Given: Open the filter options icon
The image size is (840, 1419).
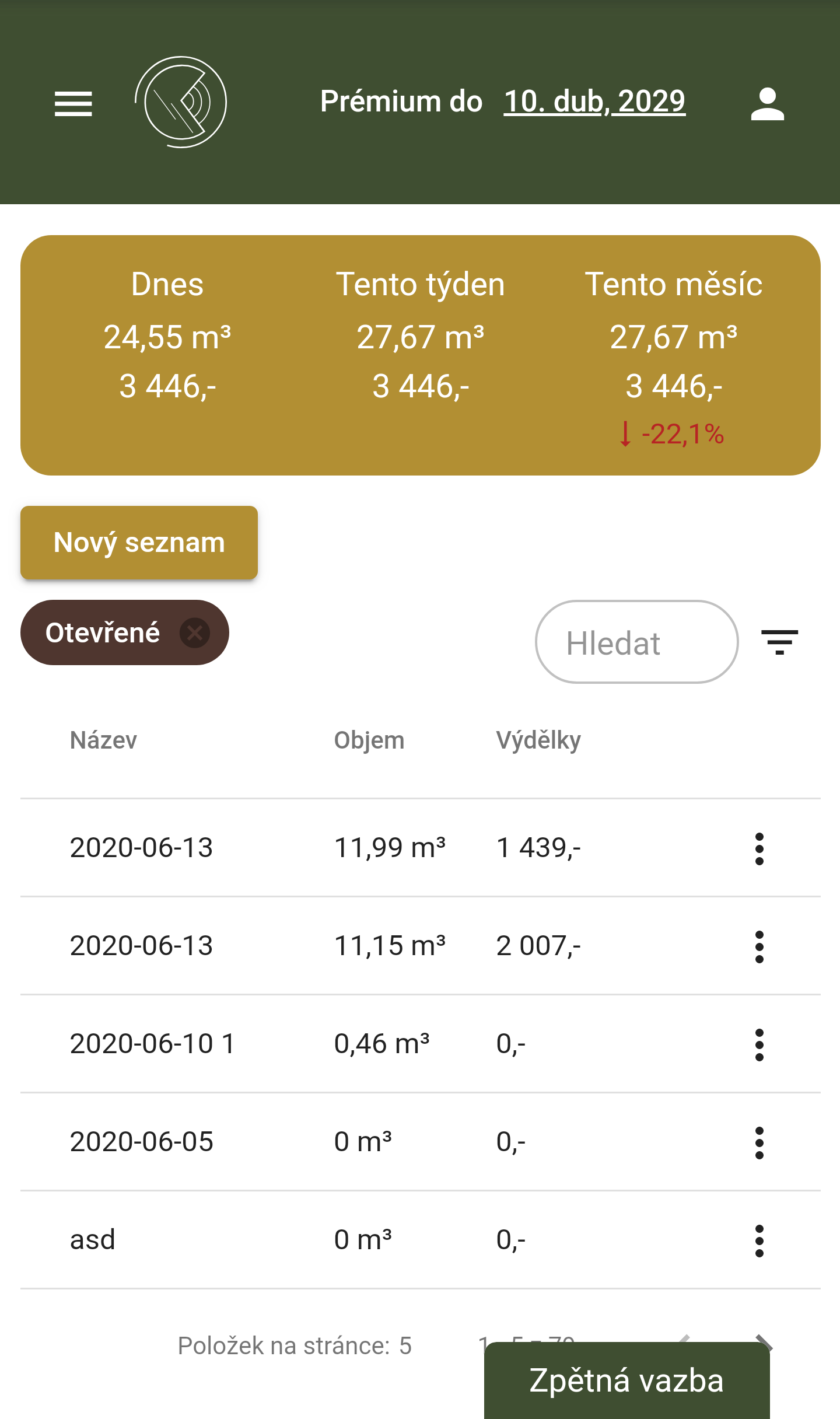Looking at the screenshot, I should click(779, 642).
